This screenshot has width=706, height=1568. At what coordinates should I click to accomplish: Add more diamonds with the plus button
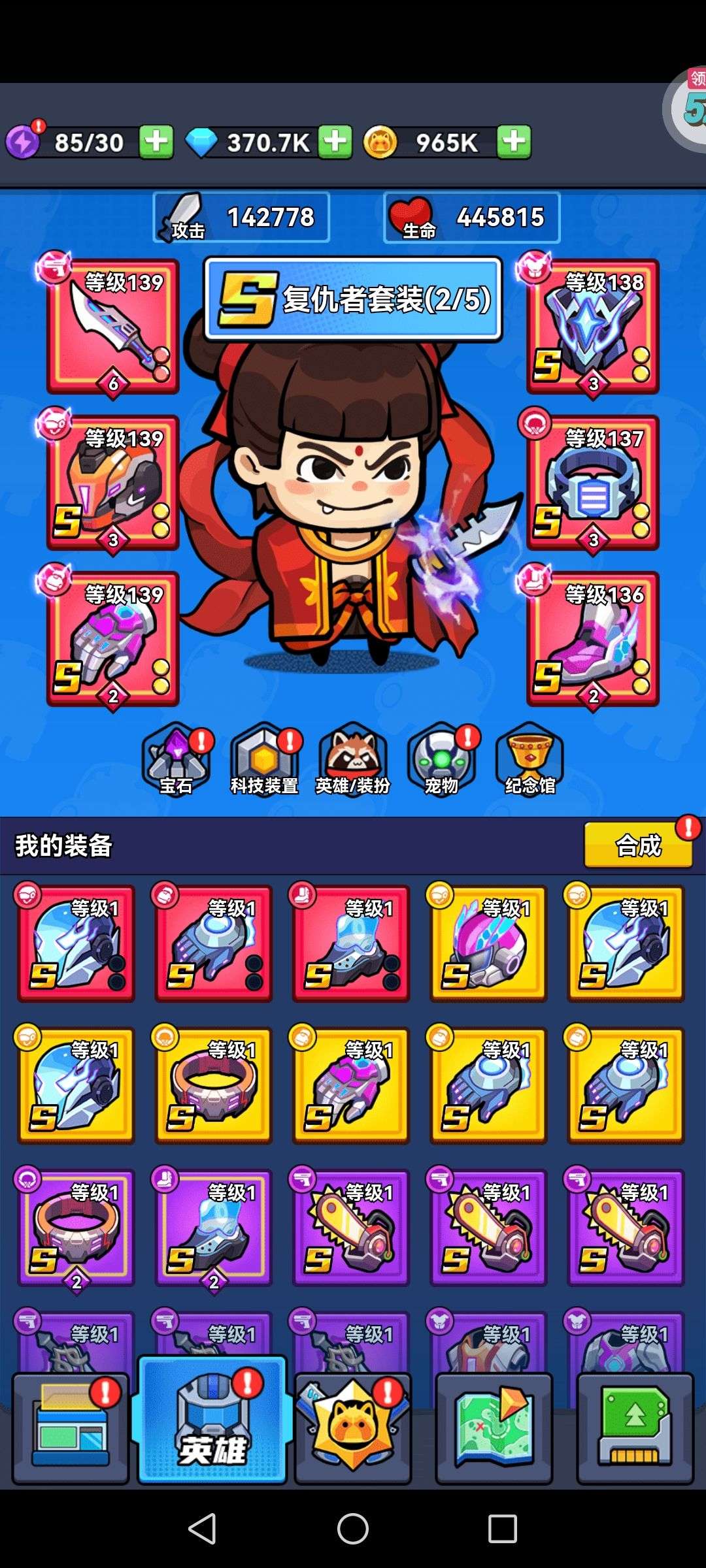pos(335,142)
